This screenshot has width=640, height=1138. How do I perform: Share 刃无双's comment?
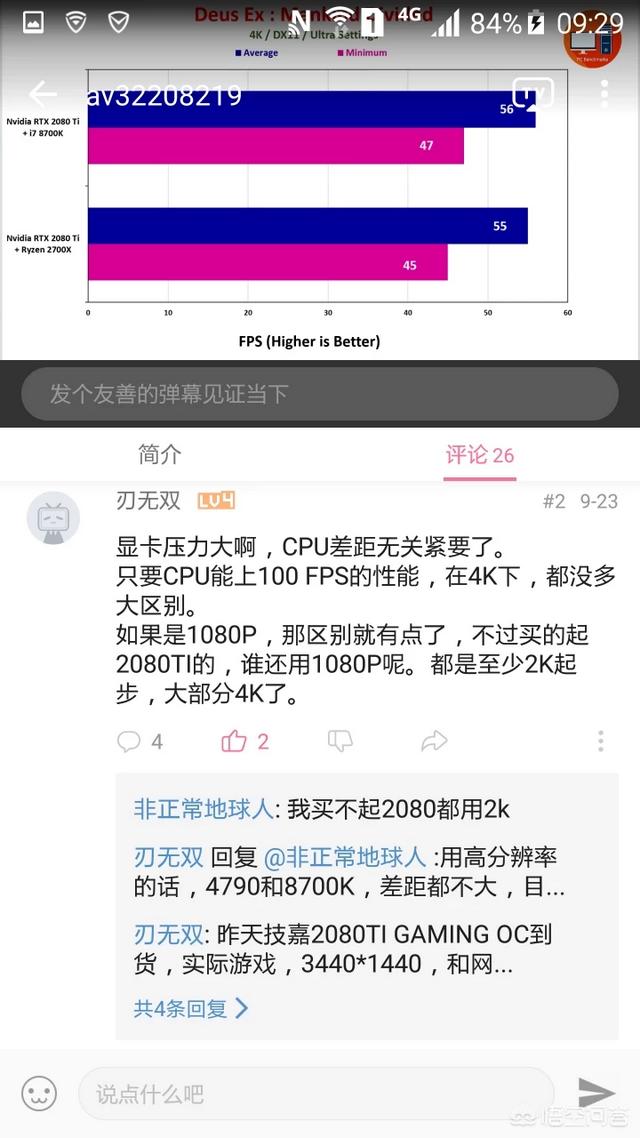tap(434, 741)
